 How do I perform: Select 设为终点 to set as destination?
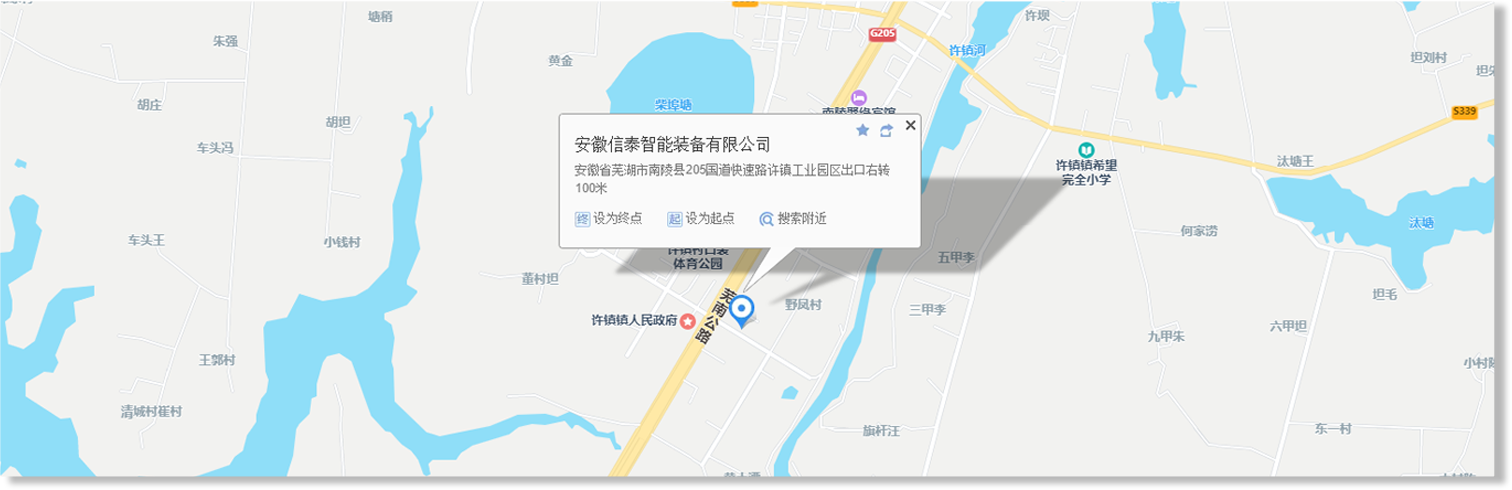coord(609,219)
